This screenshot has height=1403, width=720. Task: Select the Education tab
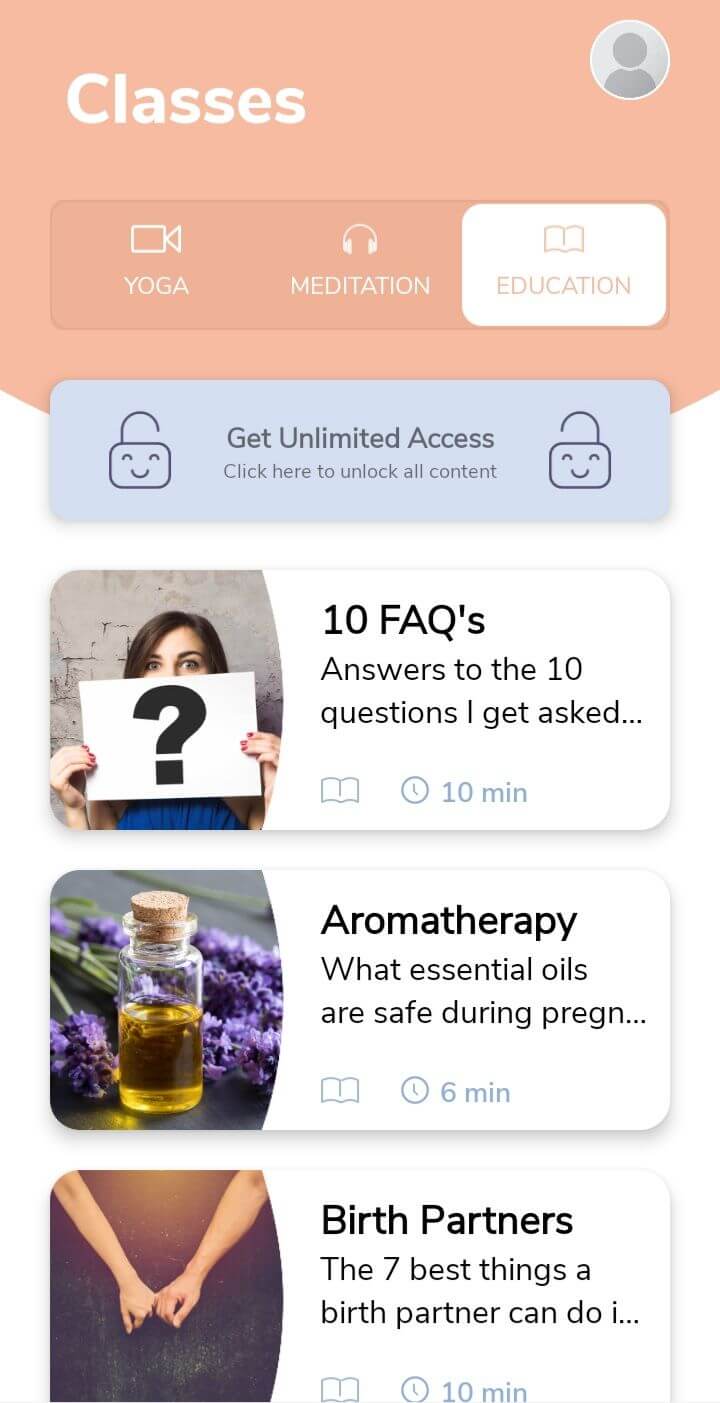(564, 264)
